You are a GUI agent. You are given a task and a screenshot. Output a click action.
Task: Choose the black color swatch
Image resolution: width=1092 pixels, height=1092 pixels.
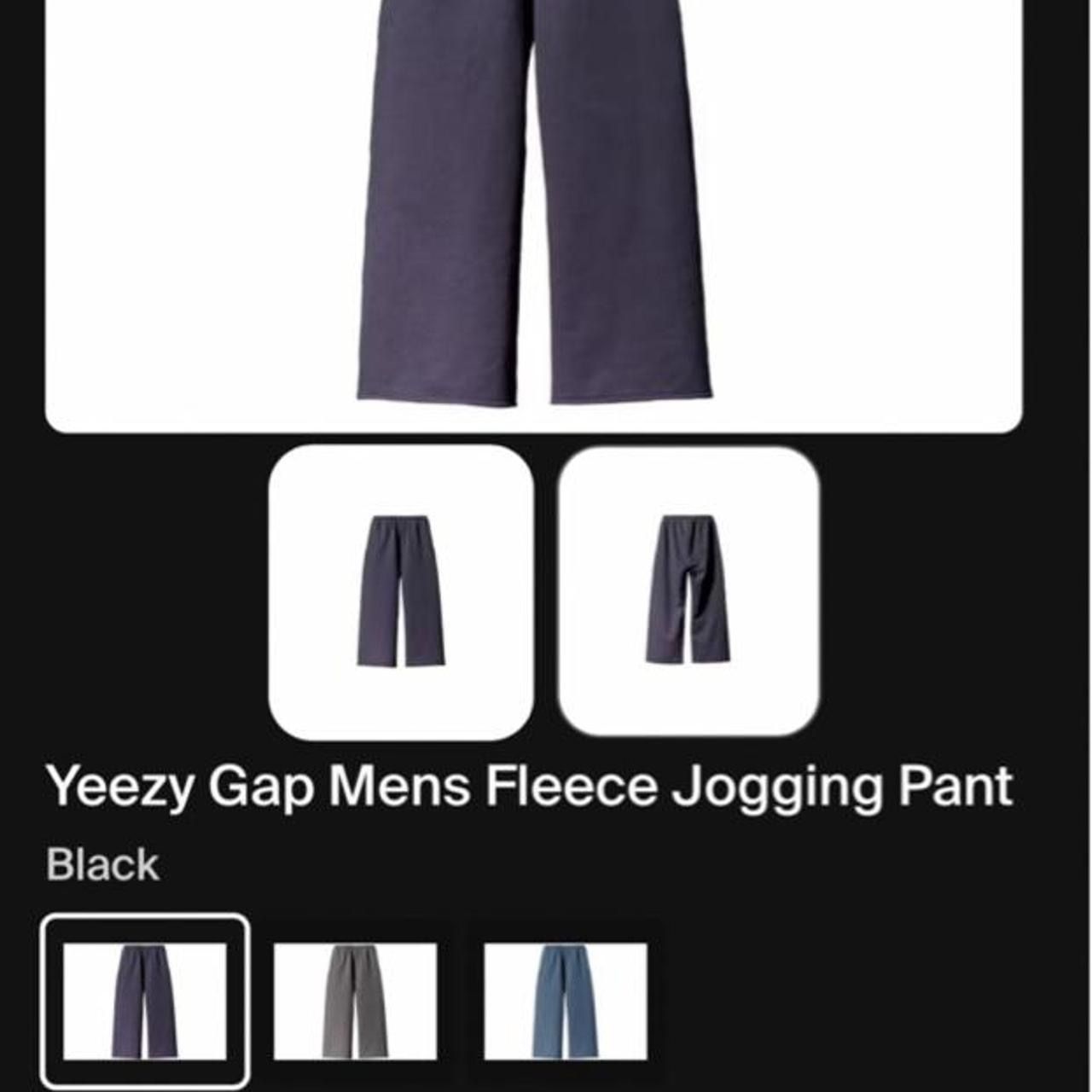[x=145, y=1001]
